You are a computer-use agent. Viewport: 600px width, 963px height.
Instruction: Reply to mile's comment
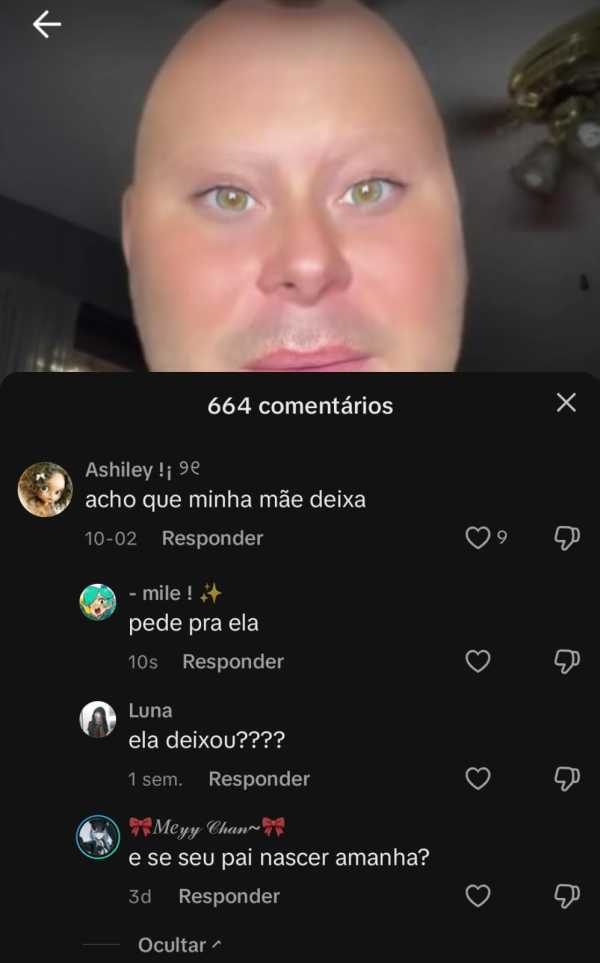coord(233,662)
